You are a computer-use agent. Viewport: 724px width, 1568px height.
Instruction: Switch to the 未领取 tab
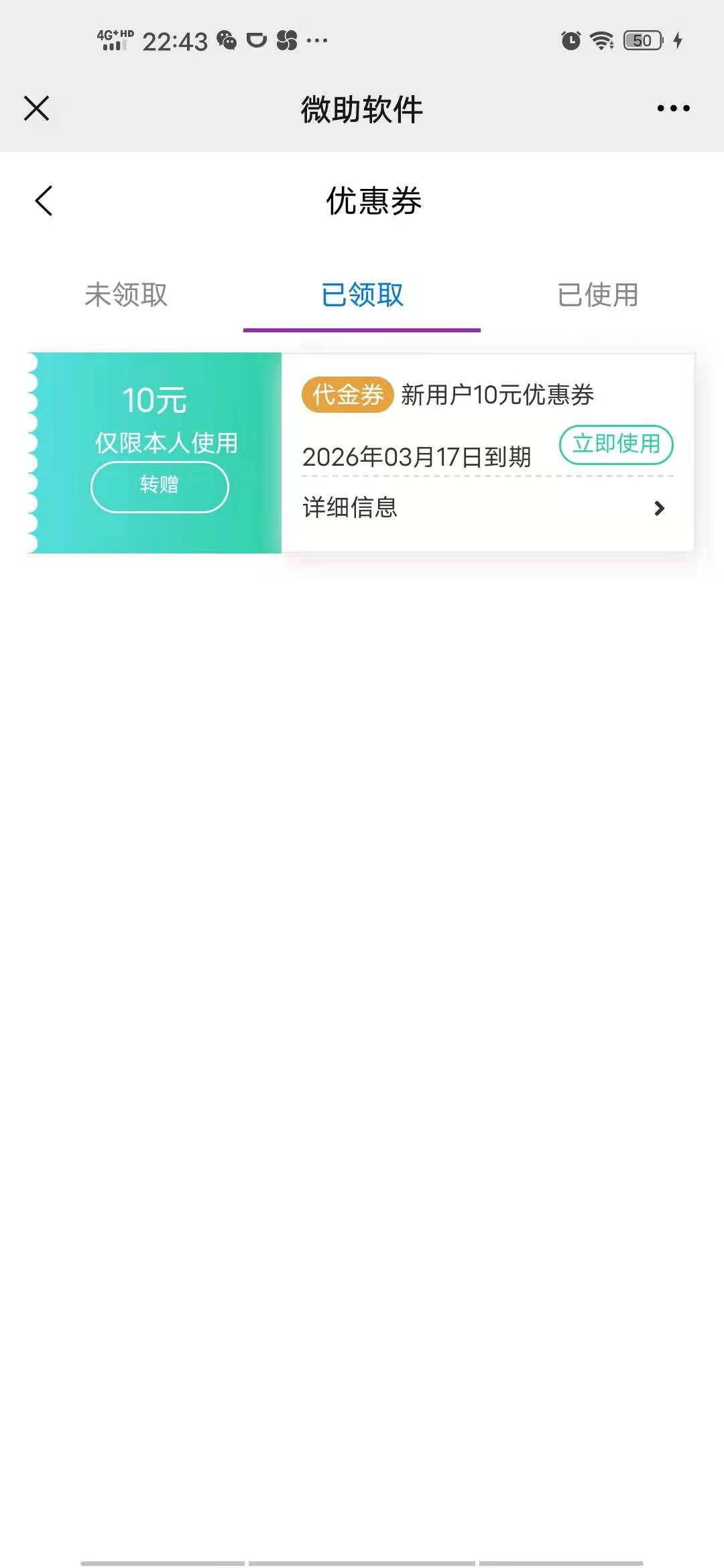pos(126,295)
